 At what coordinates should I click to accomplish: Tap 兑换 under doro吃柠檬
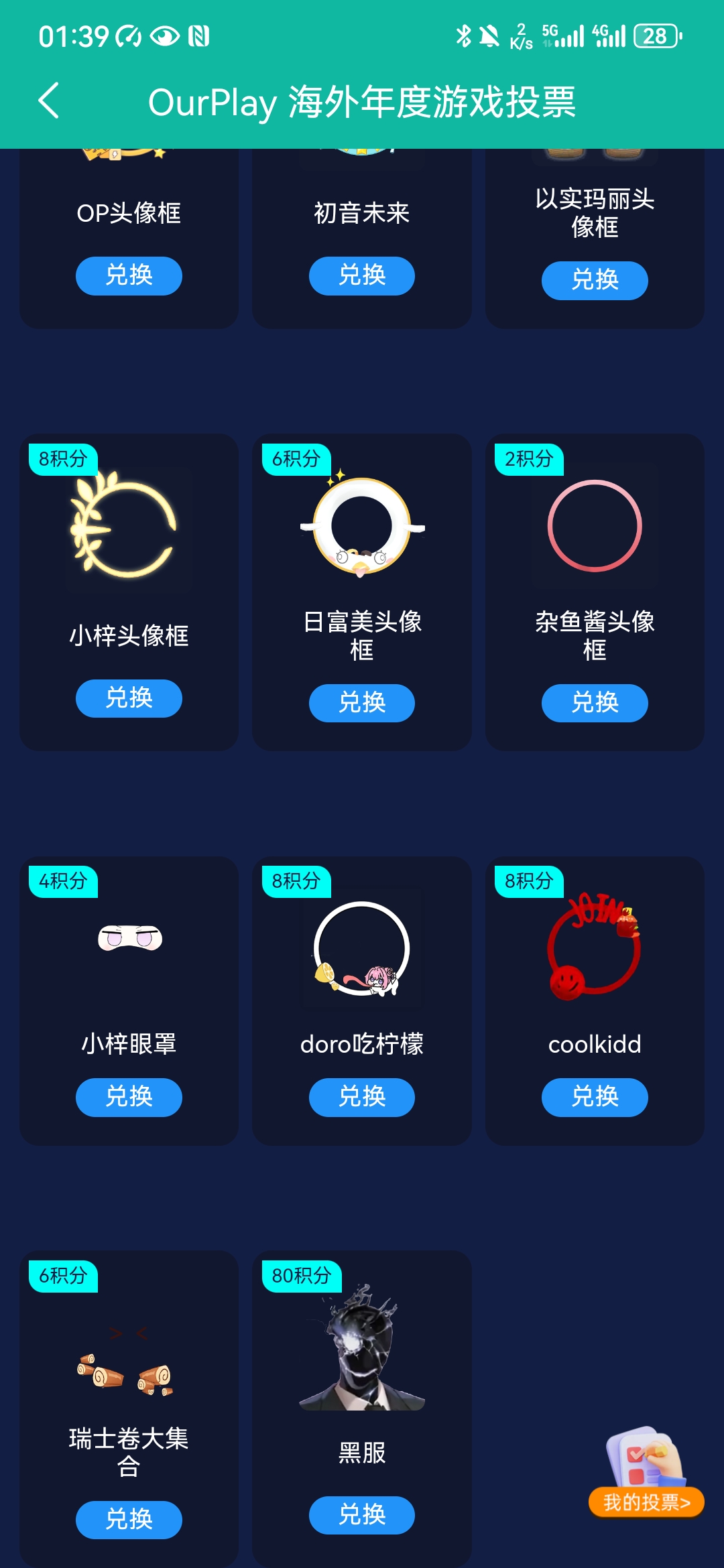[x=361, y=1097]
